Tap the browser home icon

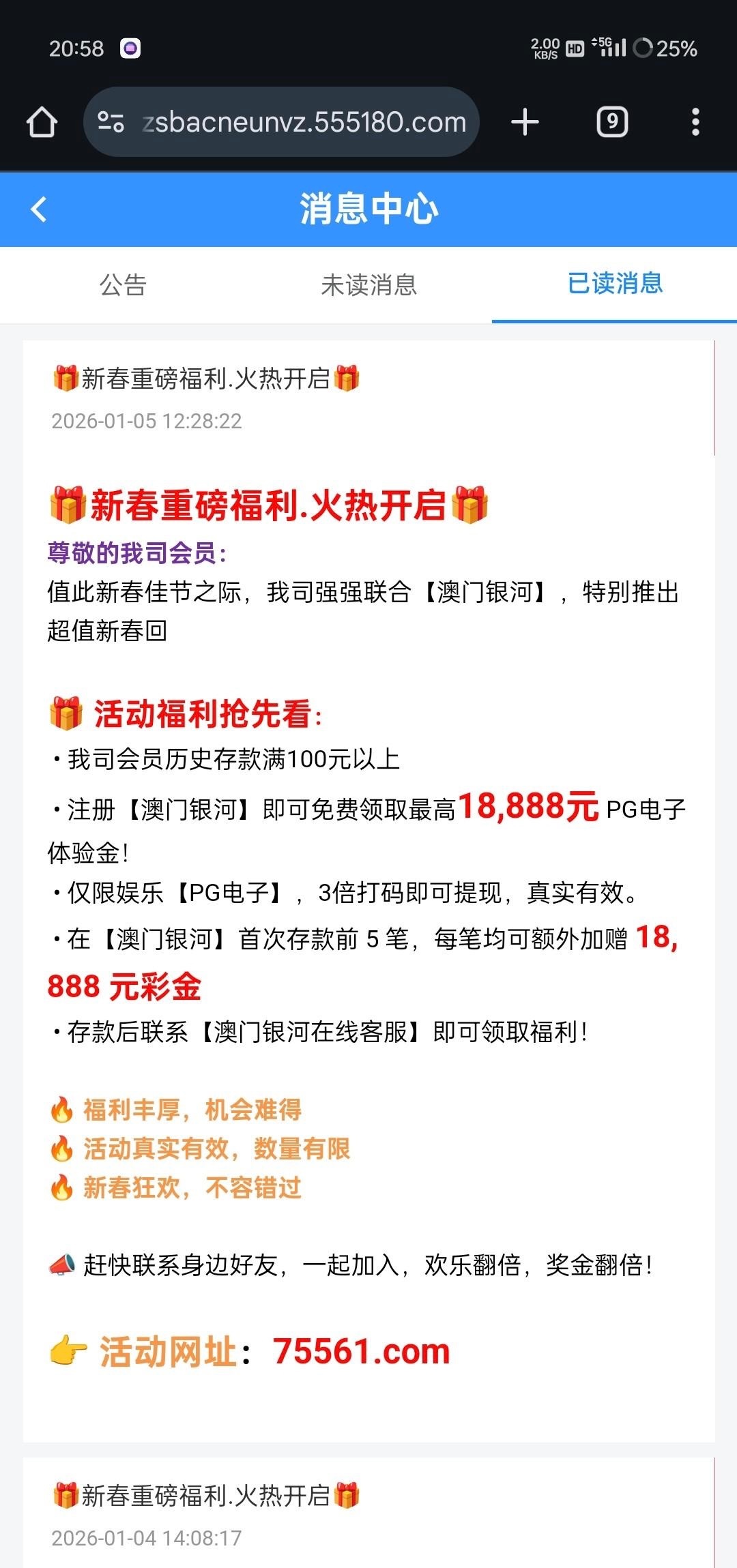click(42, 122)
